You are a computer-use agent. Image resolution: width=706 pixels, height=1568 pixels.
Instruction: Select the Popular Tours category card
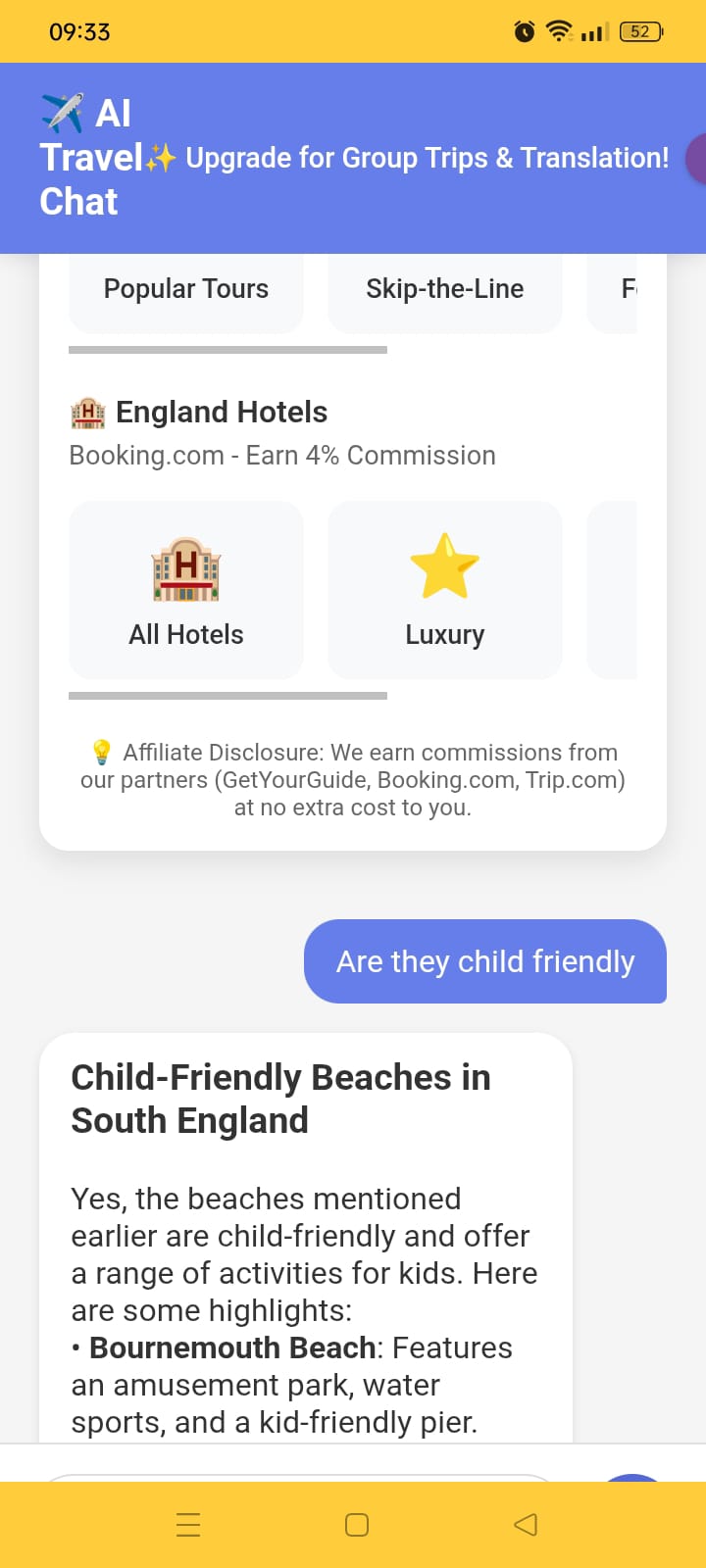185,288
